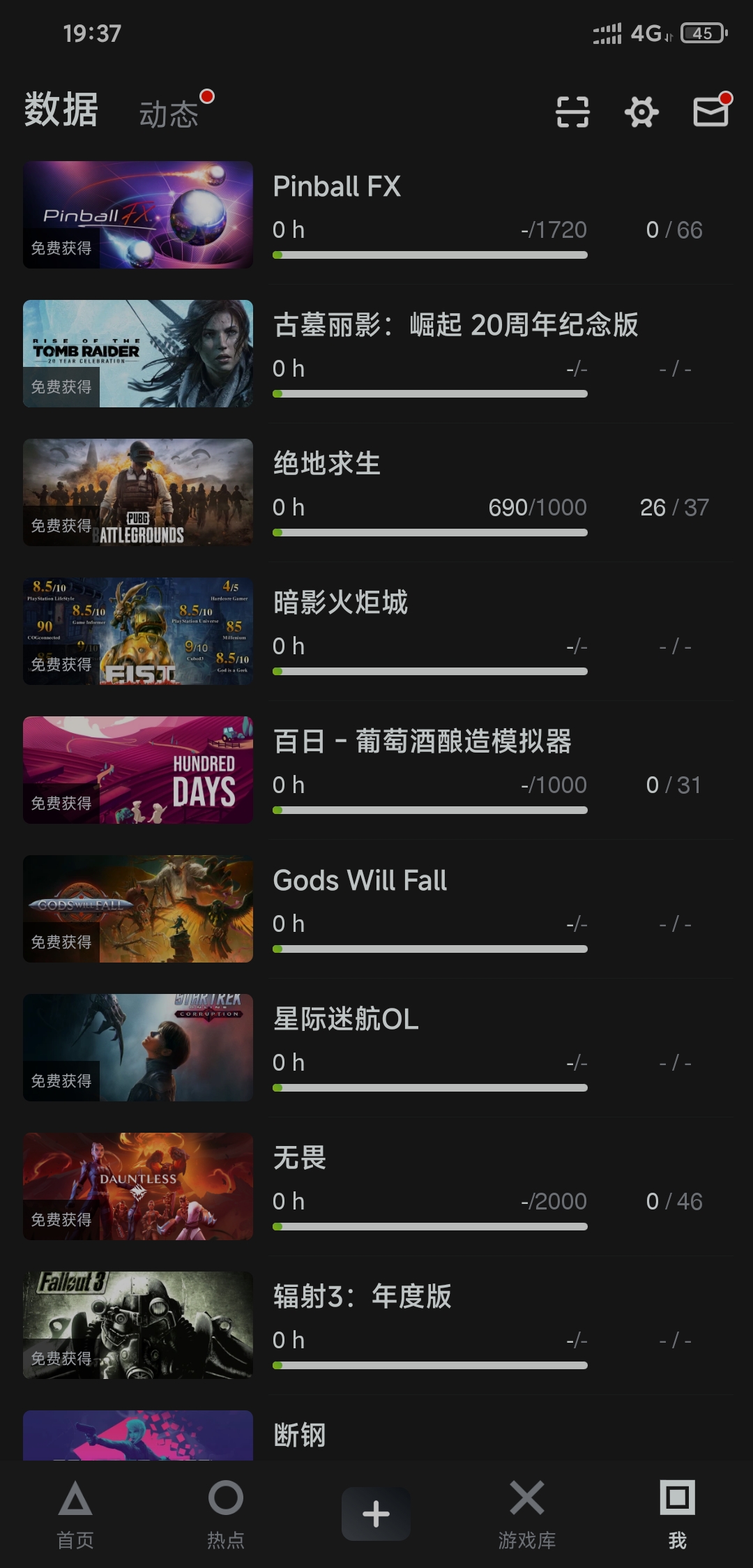View 辐射3：年度版 details

pyautogui.click(x=376, y=1325)
